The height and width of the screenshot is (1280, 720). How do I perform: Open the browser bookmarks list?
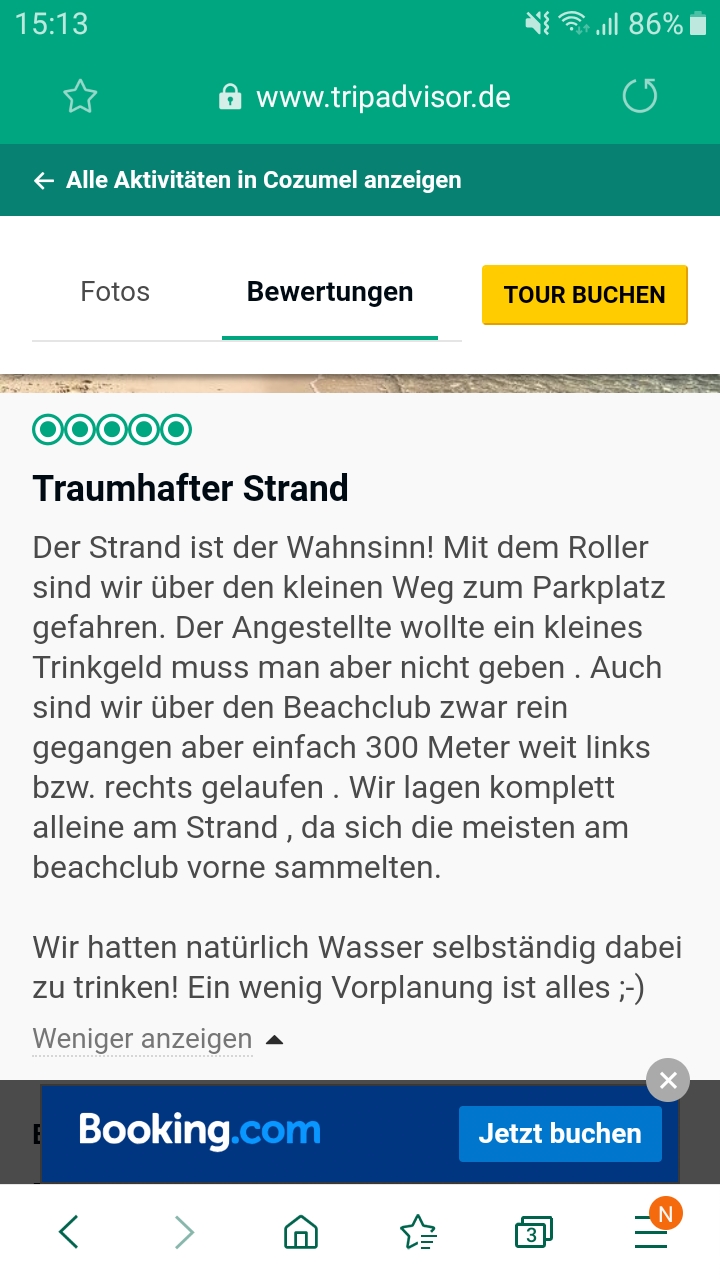point(417,1232)
